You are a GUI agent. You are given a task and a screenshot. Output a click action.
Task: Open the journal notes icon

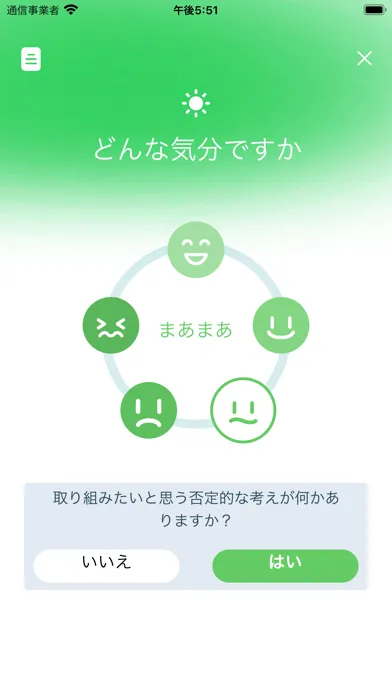(x=31, y=59)
